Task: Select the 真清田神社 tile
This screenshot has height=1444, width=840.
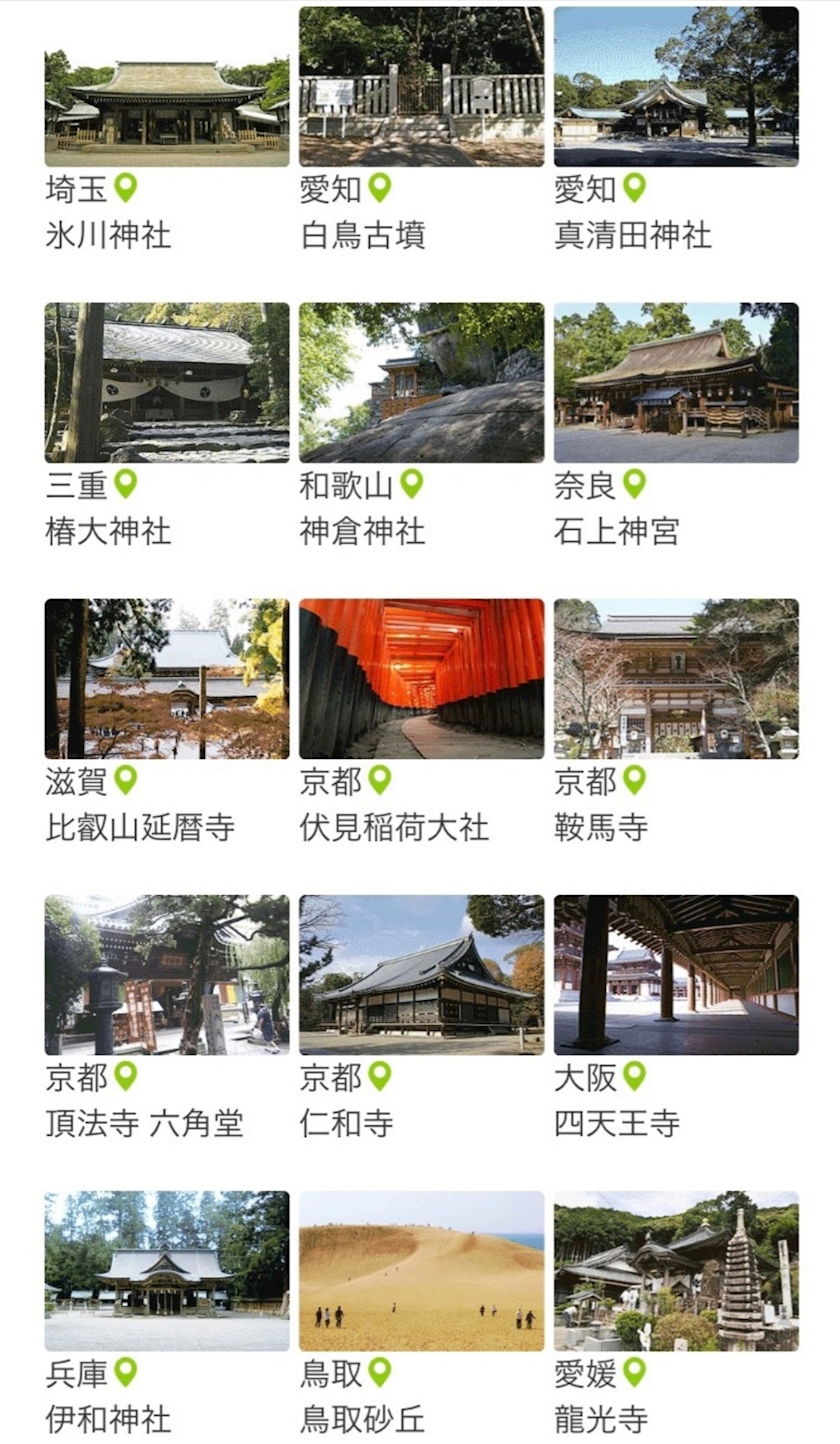Action: pos(676,87)
